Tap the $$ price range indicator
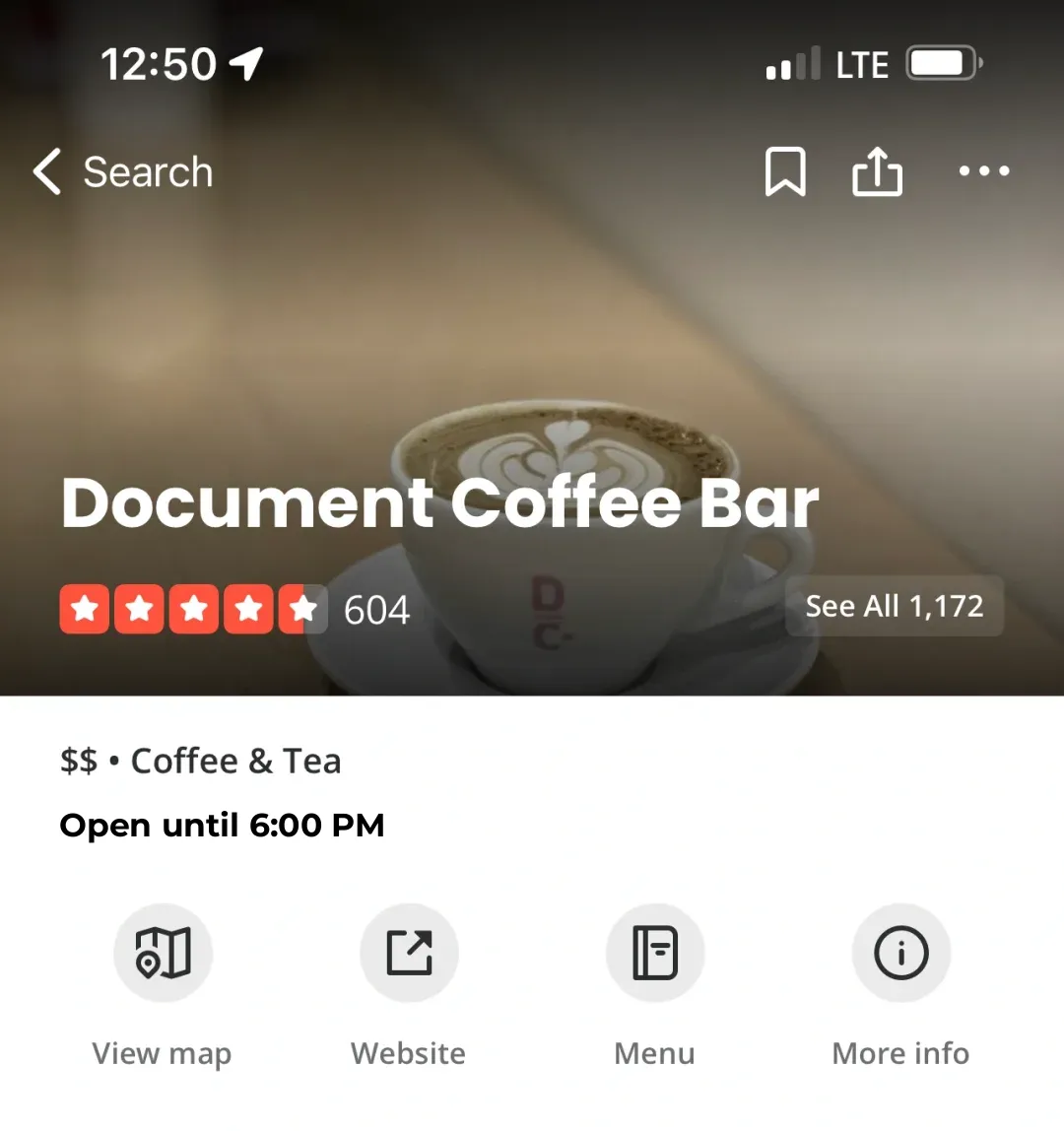1064x1131 pixels. 76,761
